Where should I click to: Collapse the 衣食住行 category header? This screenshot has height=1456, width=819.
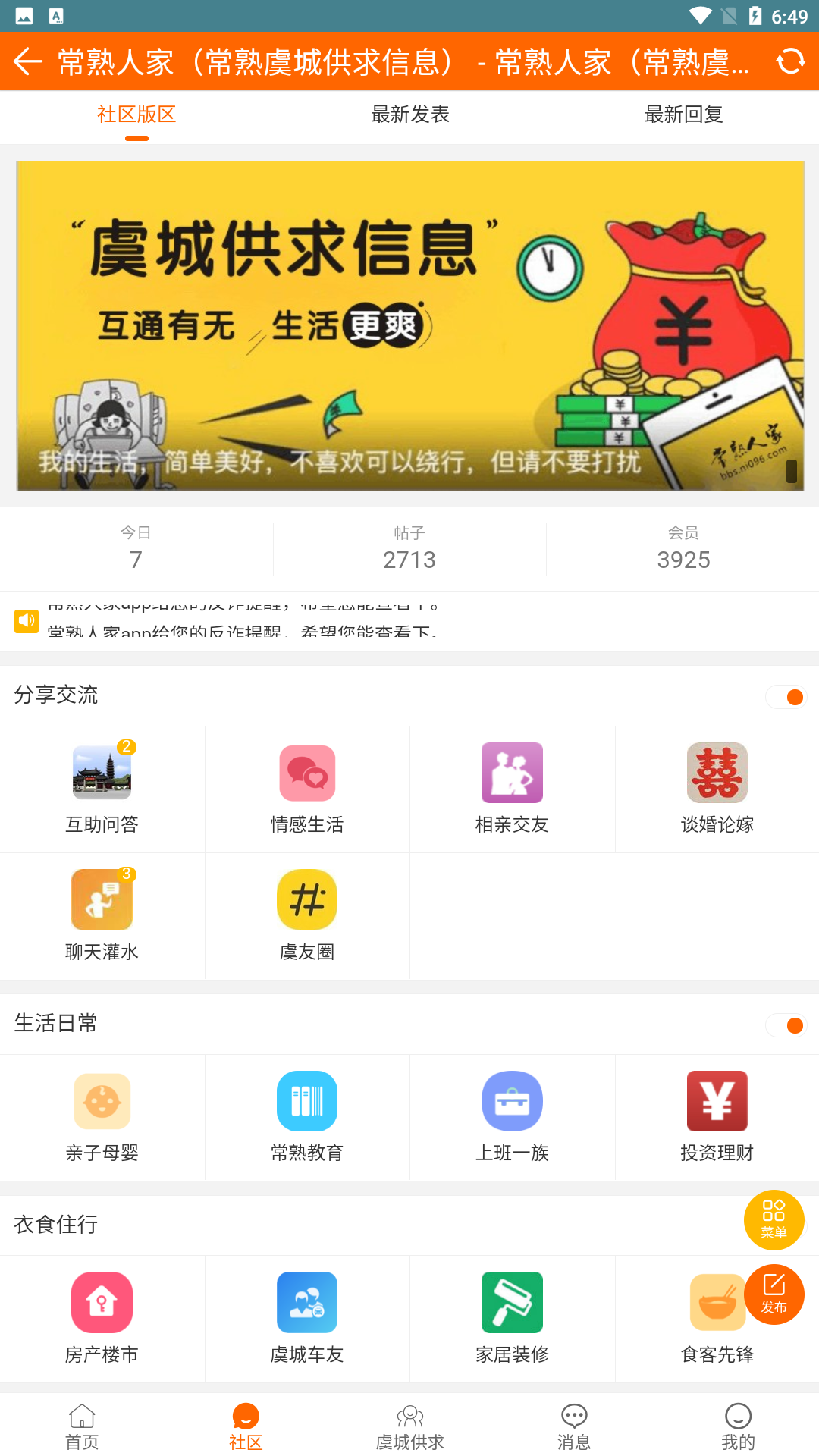[55, 1224]
